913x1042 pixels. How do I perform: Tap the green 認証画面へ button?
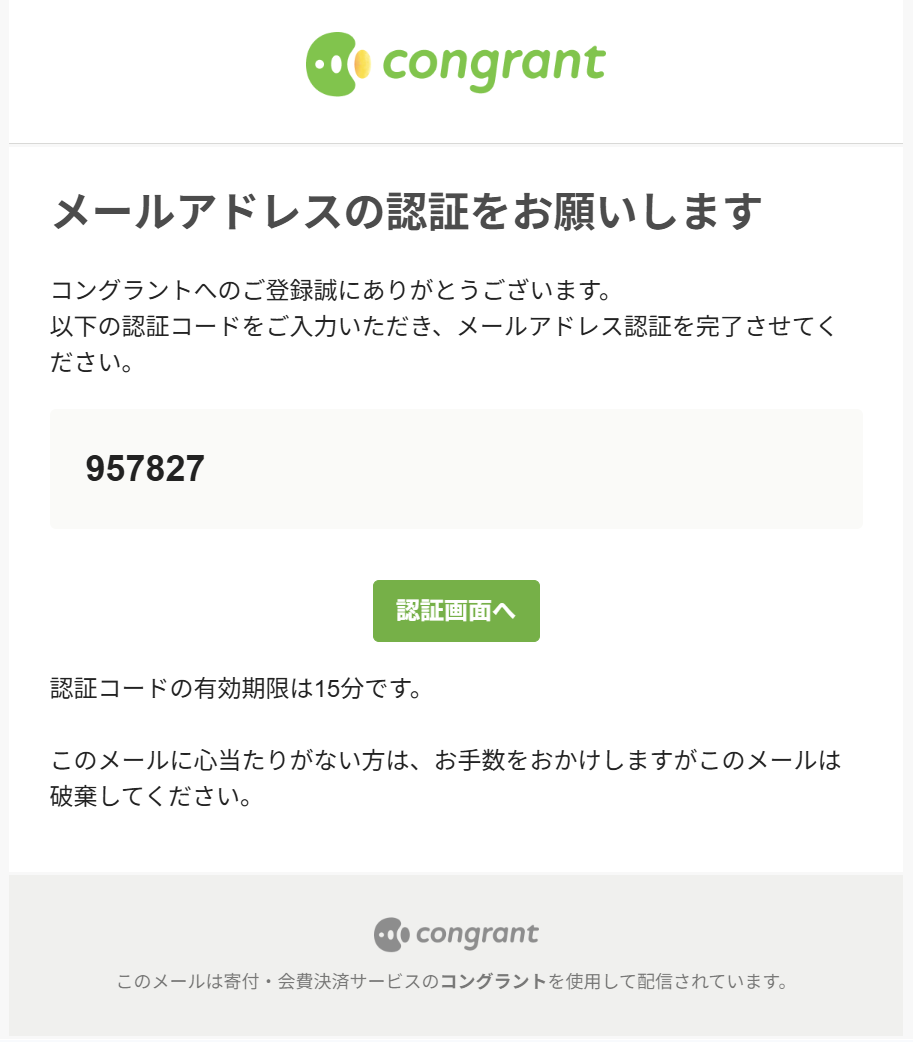pyautogui.click(x=456, y=611)
